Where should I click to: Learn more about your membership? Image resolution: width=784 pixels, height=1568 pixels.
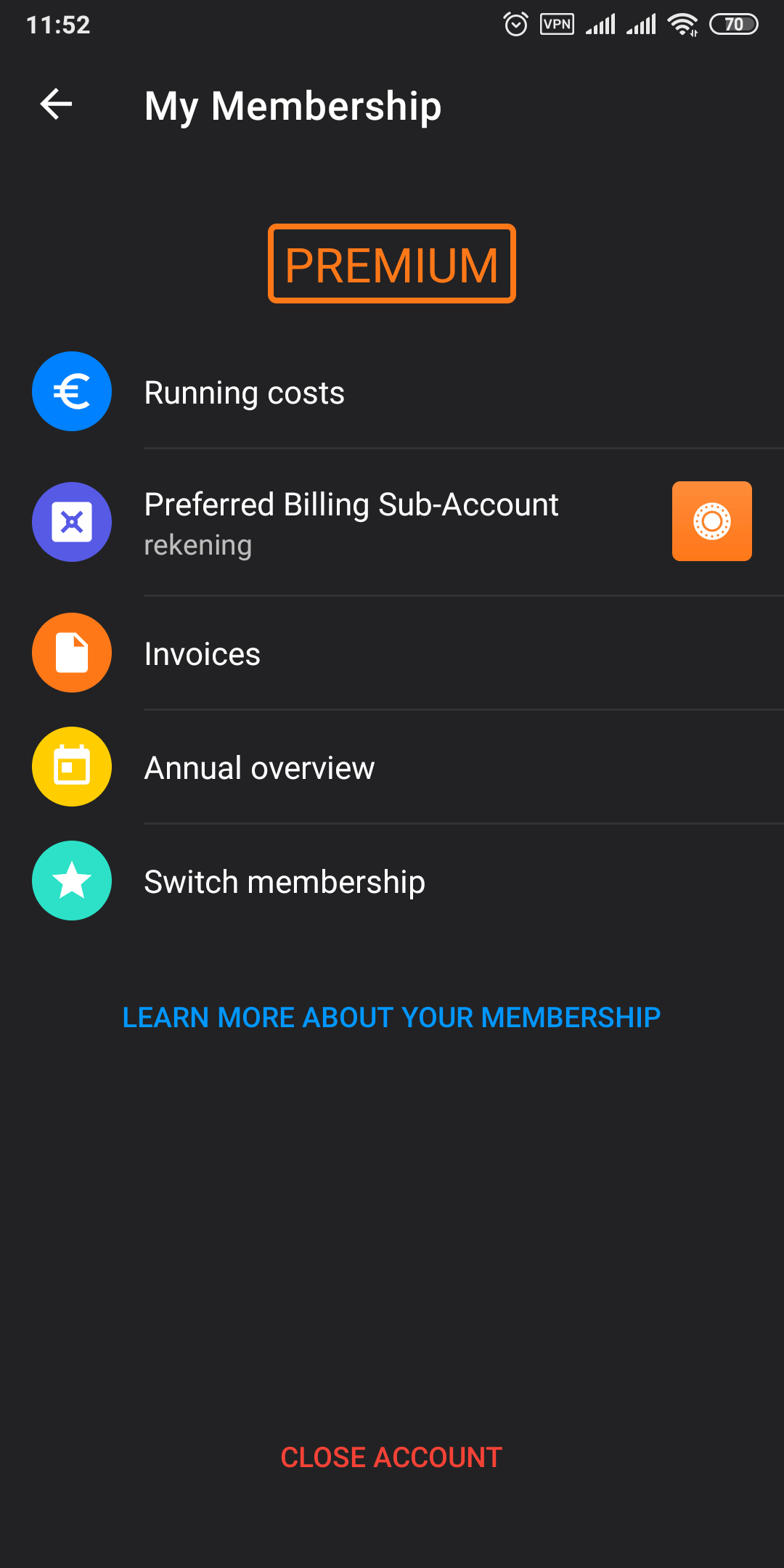pyautogui.click(x=391, y=1018)
